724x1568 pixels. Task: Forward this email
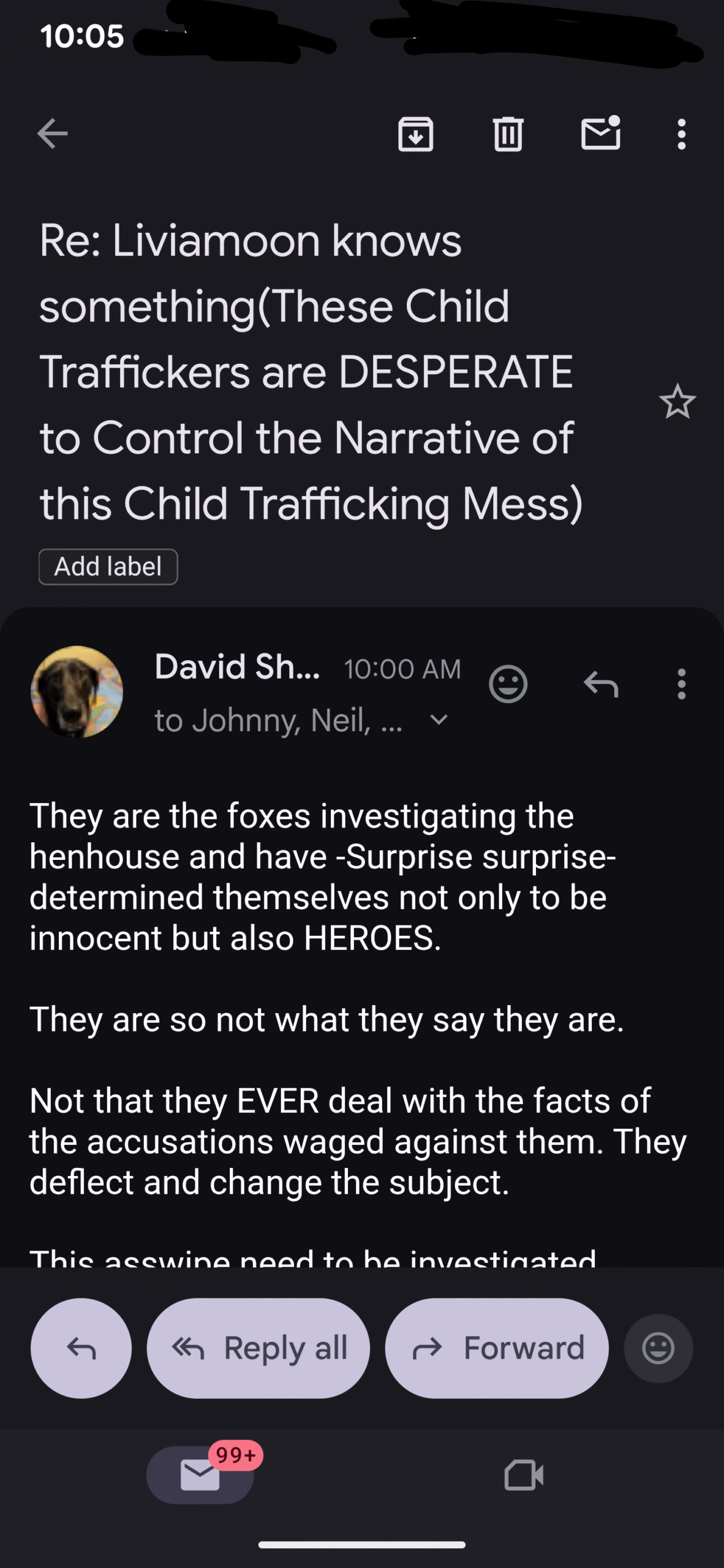point(497,1348)
